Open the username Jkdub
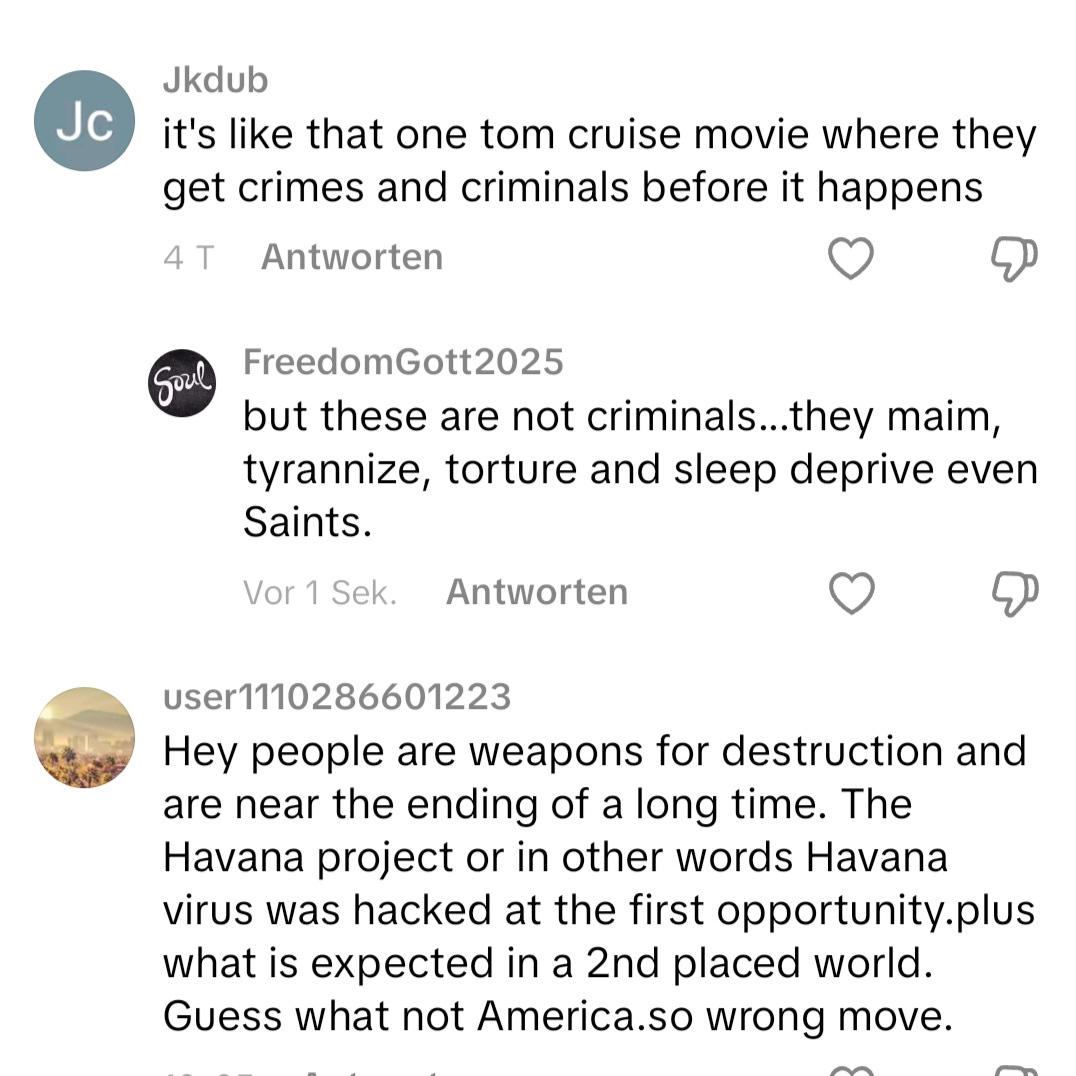 point(215,81)
